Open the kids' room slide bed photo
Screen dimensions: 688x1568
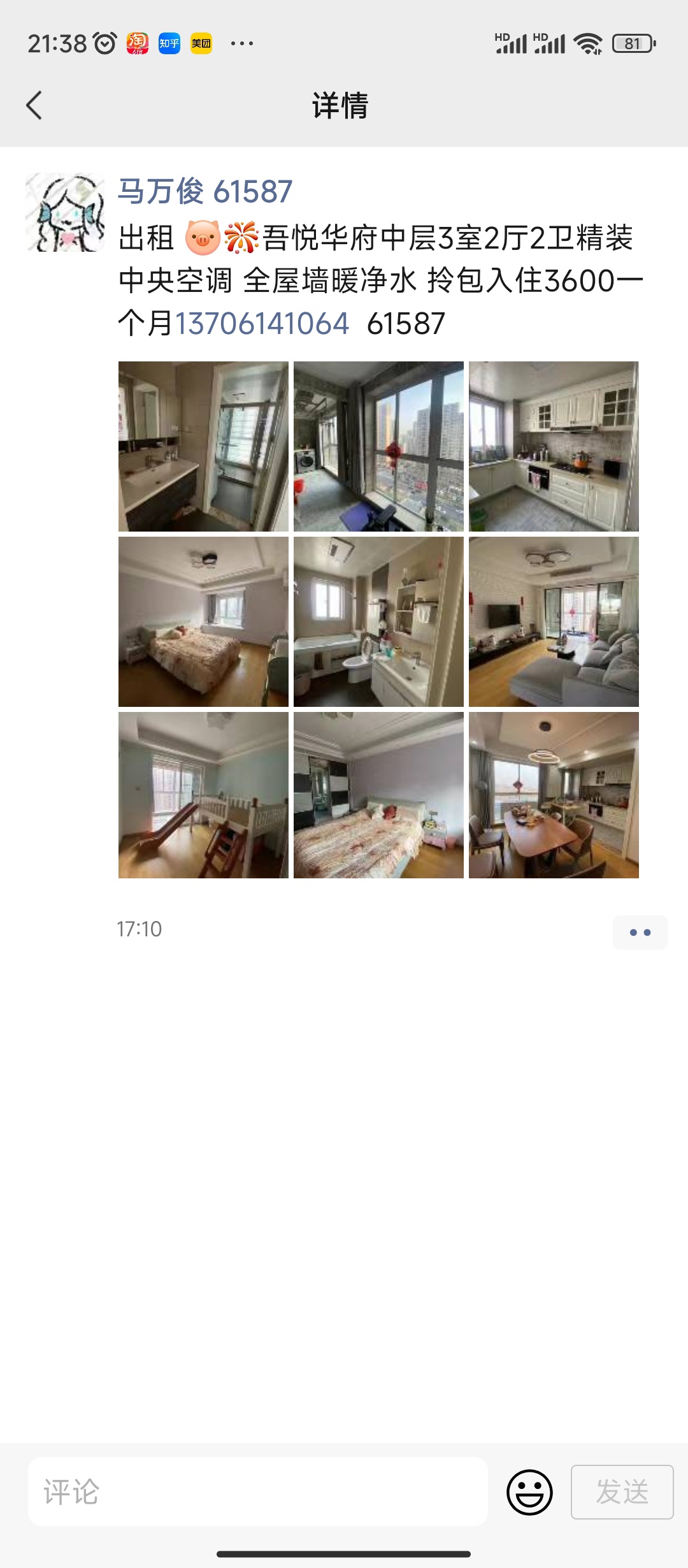click(x=203, y=795)
